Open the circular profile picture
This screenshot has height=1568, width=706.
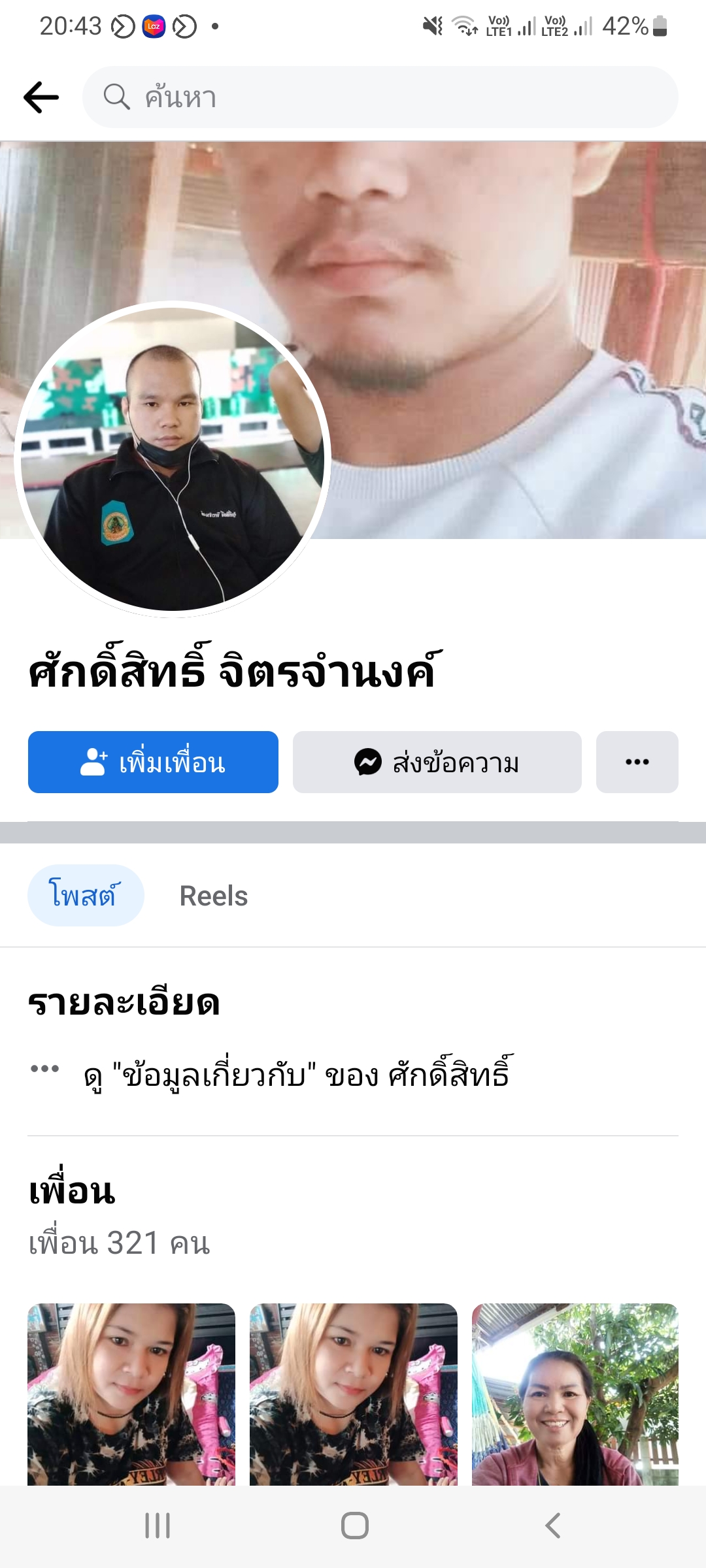tap(173, 459)
